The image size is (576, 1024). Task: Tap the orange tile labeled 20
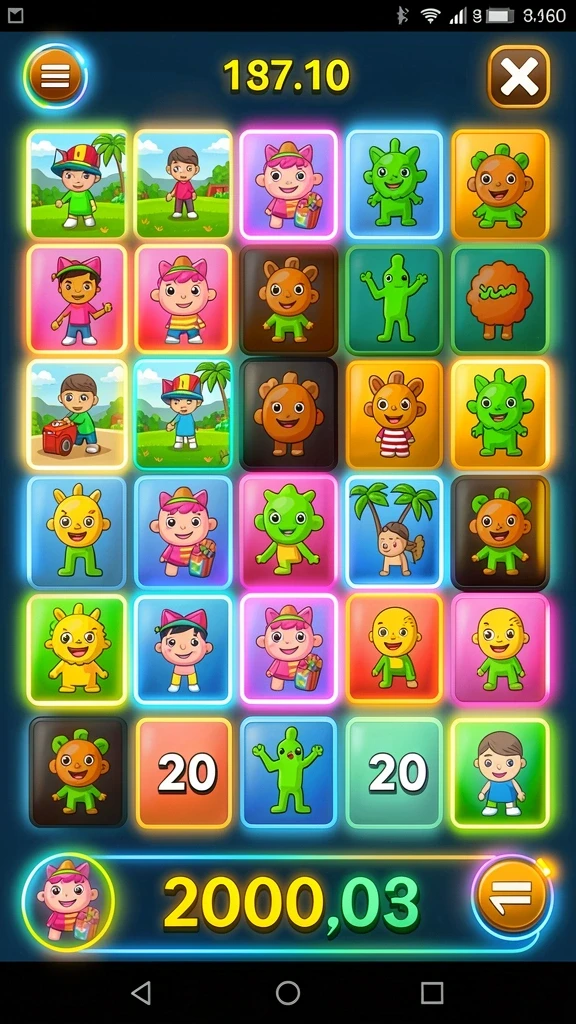pos(184,773)
